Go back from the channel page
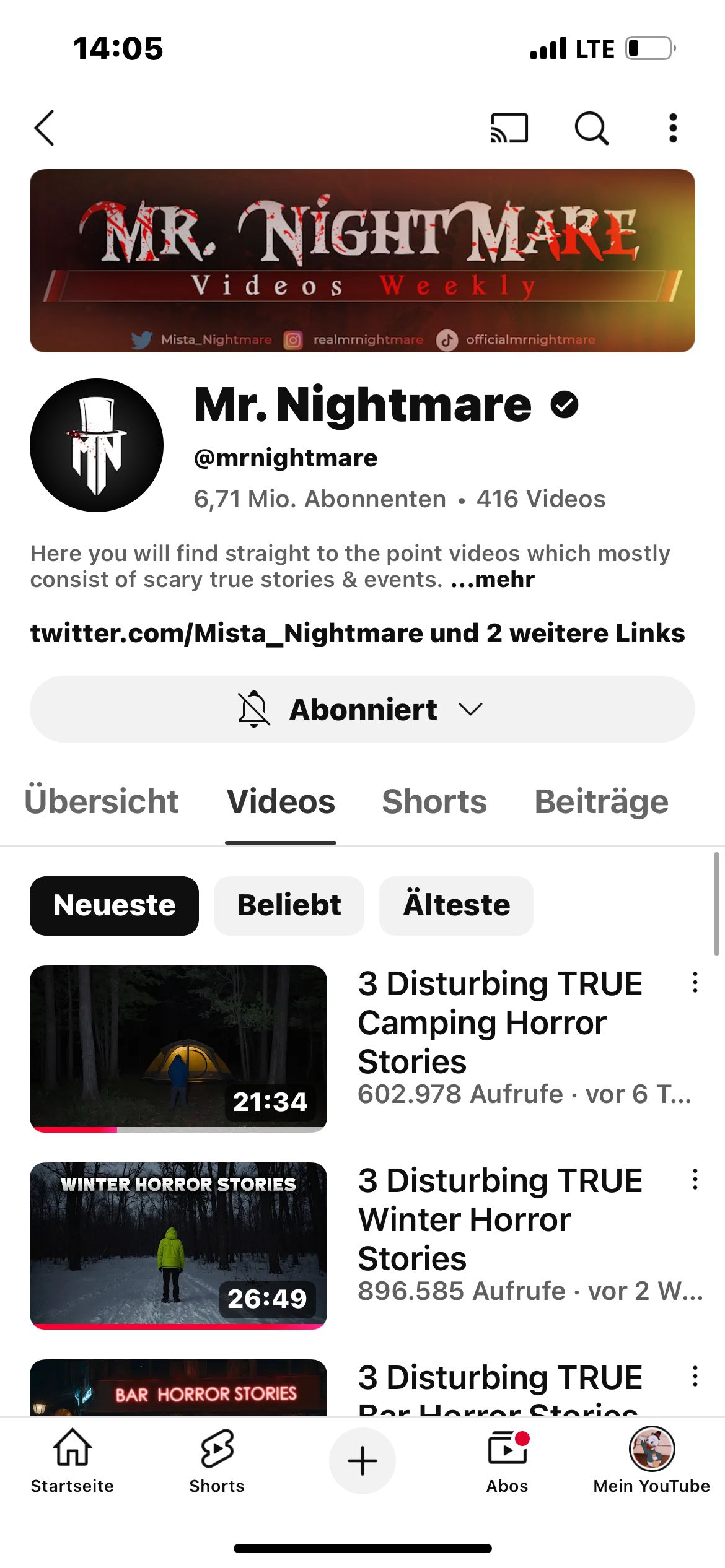This screenshot has width=725, height=1568. [45, 128]
